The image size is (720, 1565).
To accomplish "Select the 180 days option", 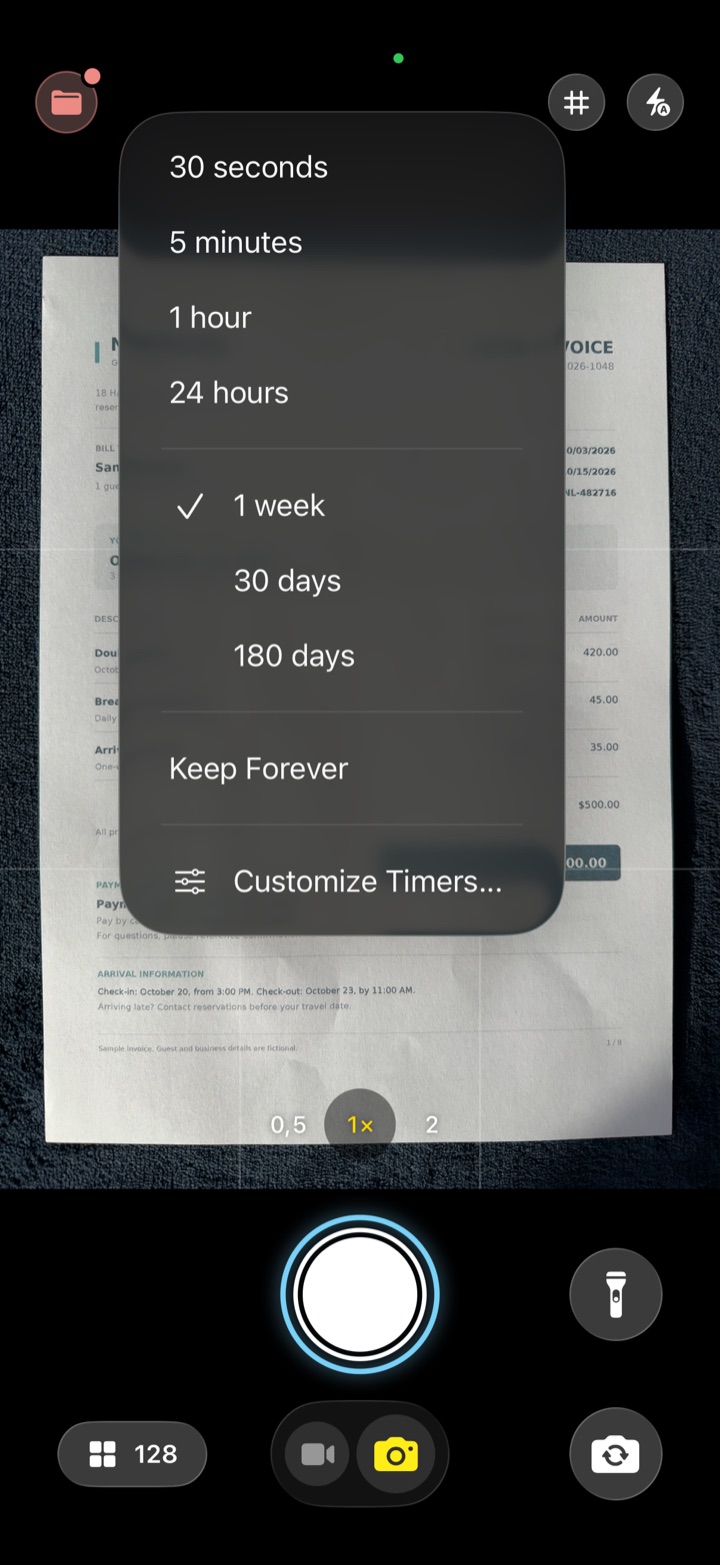I will pyautogui.click(x=341, y=656).
